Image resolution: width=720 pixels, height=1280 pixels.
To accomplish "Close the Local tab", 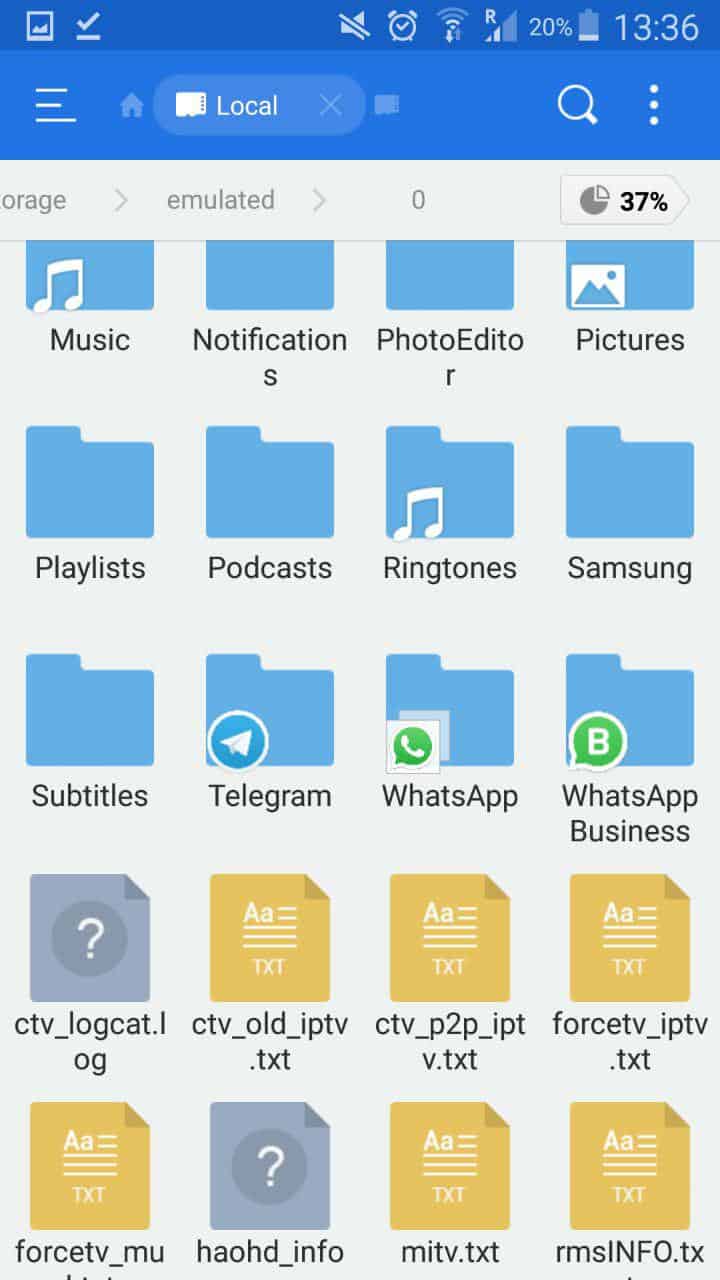I will pos(330,105).
